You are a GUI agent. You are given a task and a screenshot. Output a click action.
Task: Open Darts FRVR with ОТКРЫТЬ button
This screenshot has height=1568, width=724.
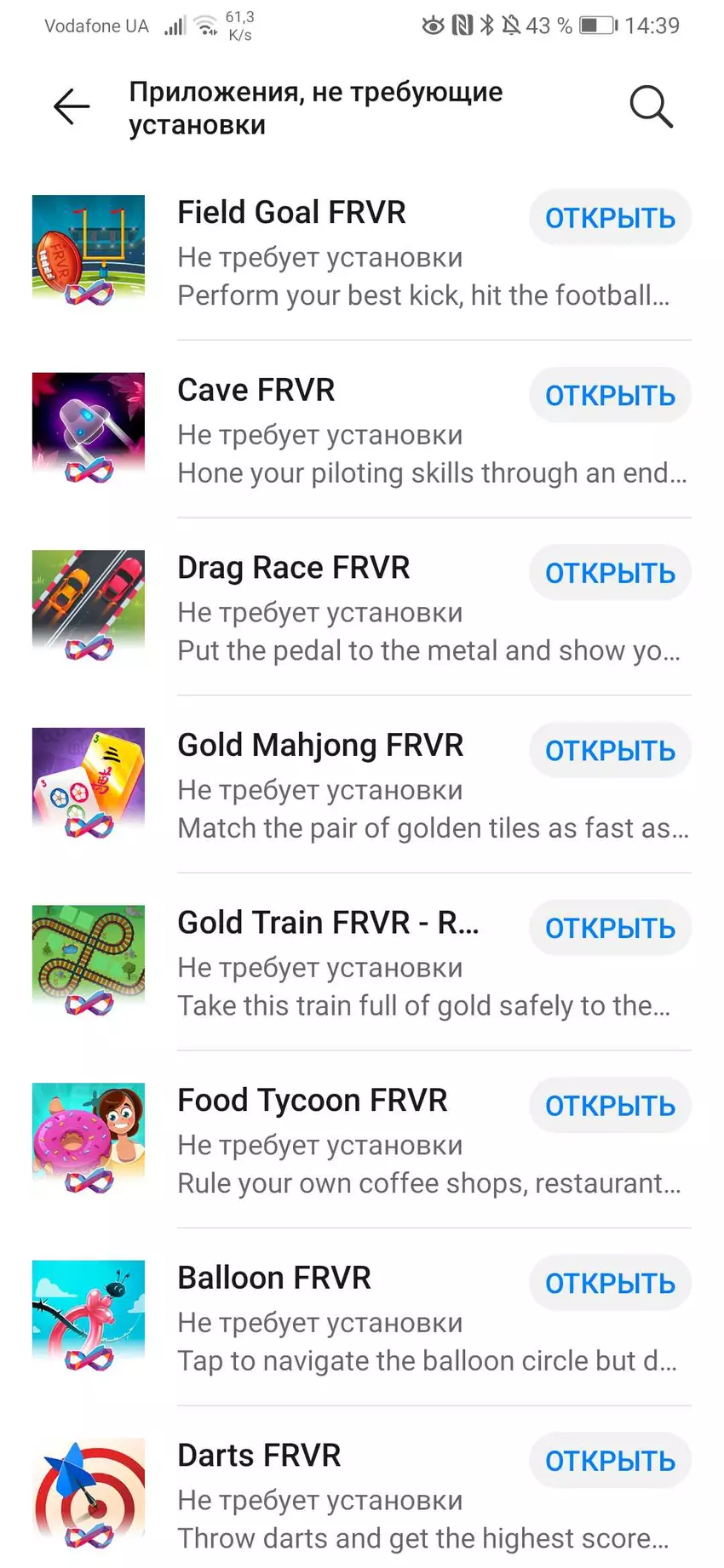[x=610, y=1461]
